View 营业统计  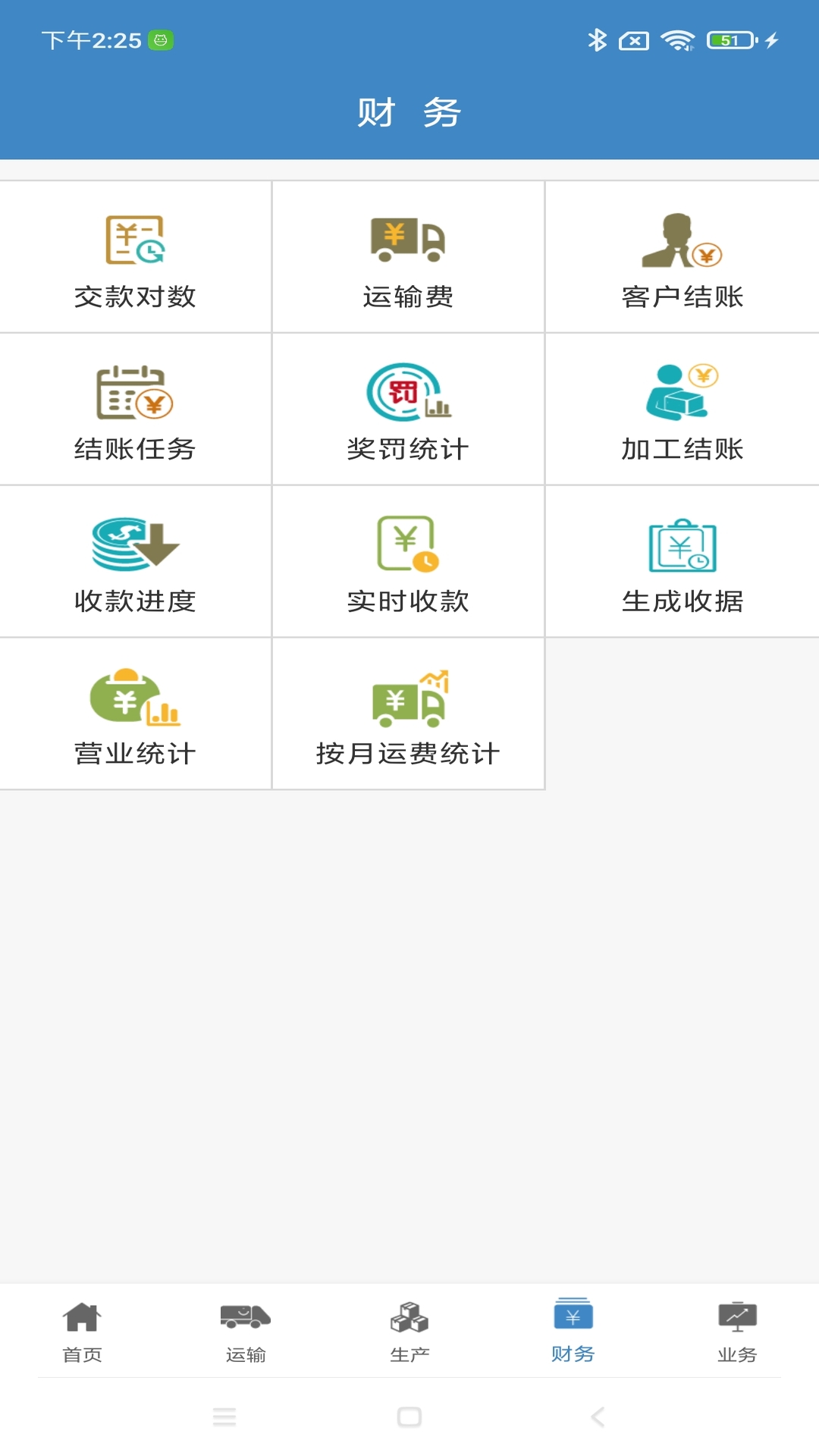(135, 714)
